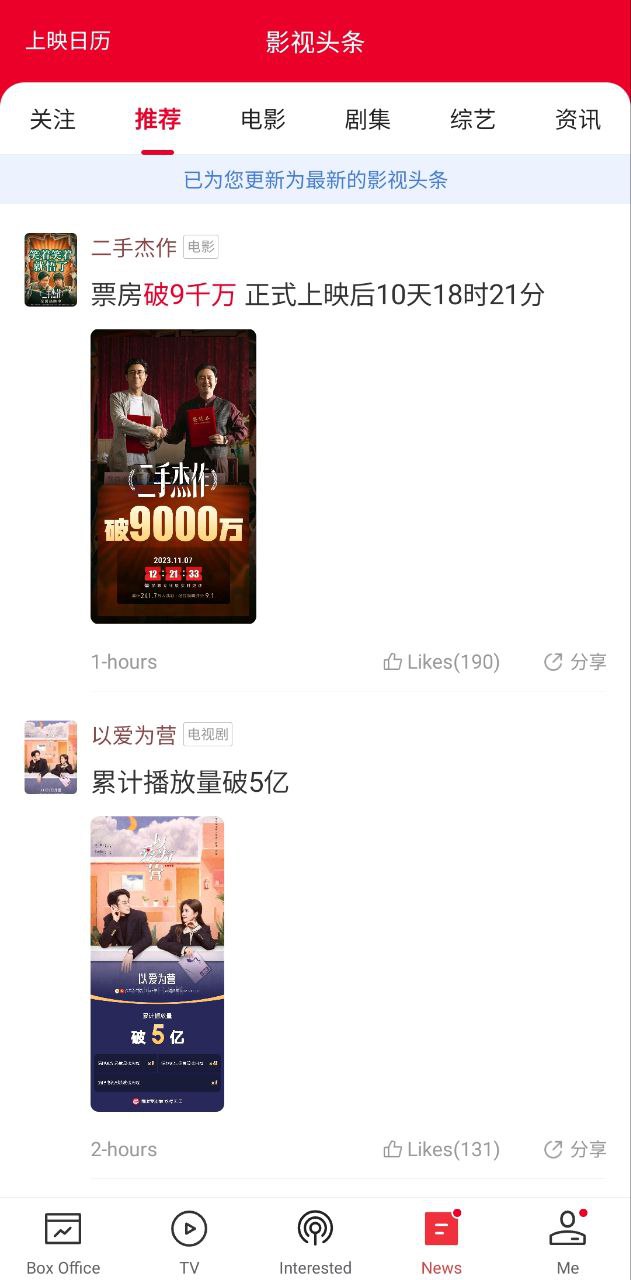Viewport: 631px width, 1280px height.
Task: Open the 上映日历 release calendar
Action: click(68, 42)
